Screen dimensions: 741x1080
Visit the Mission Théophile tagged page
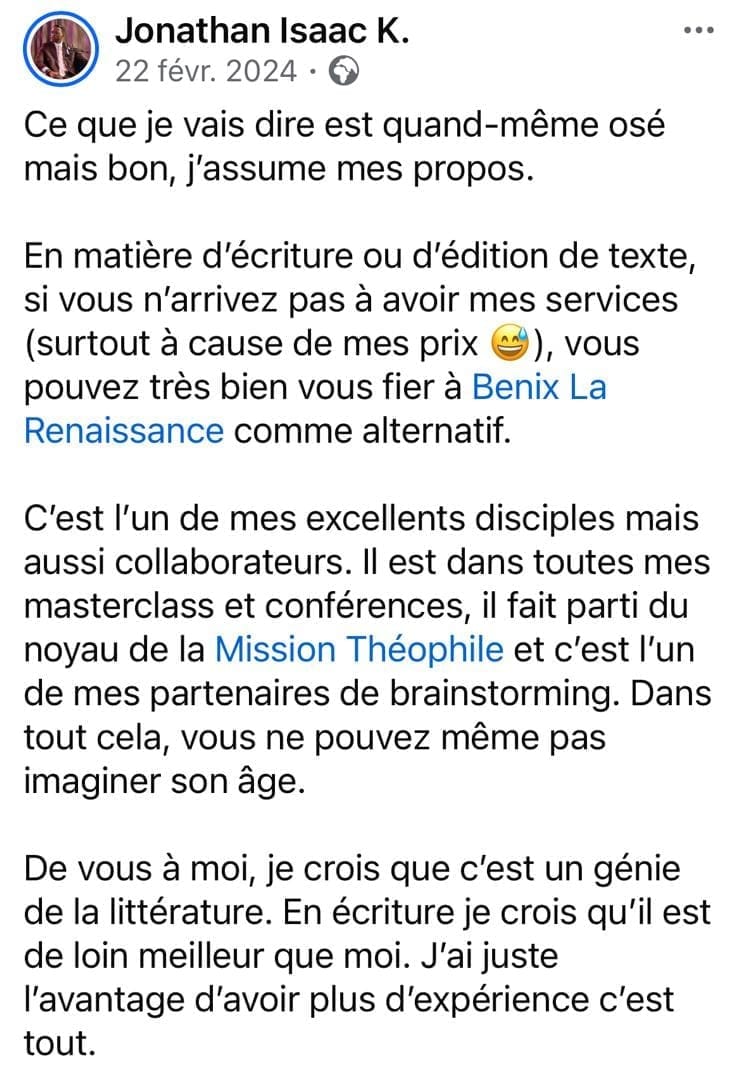tap(359, 649)
